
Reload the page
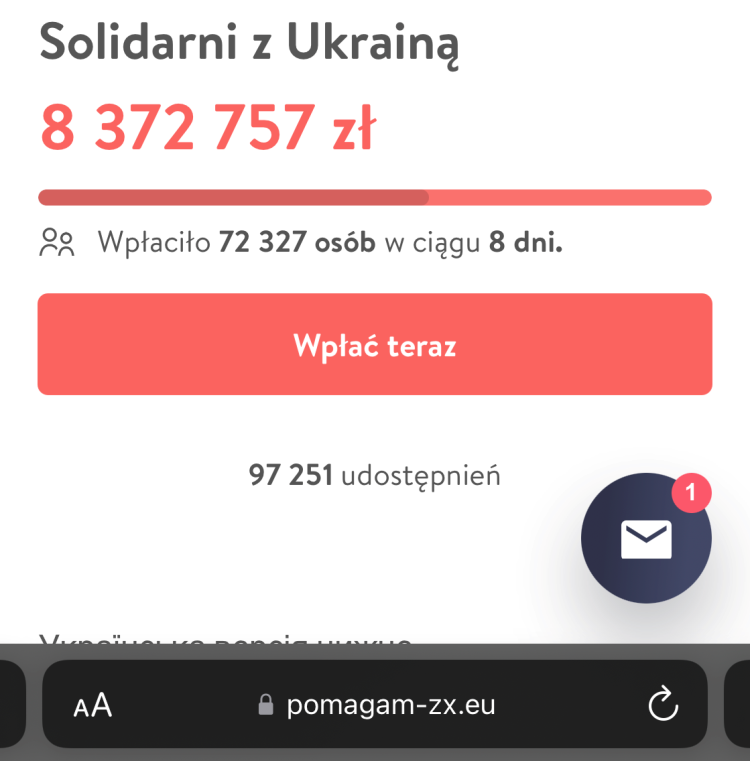pyautogui.click(x=663, y=706)
